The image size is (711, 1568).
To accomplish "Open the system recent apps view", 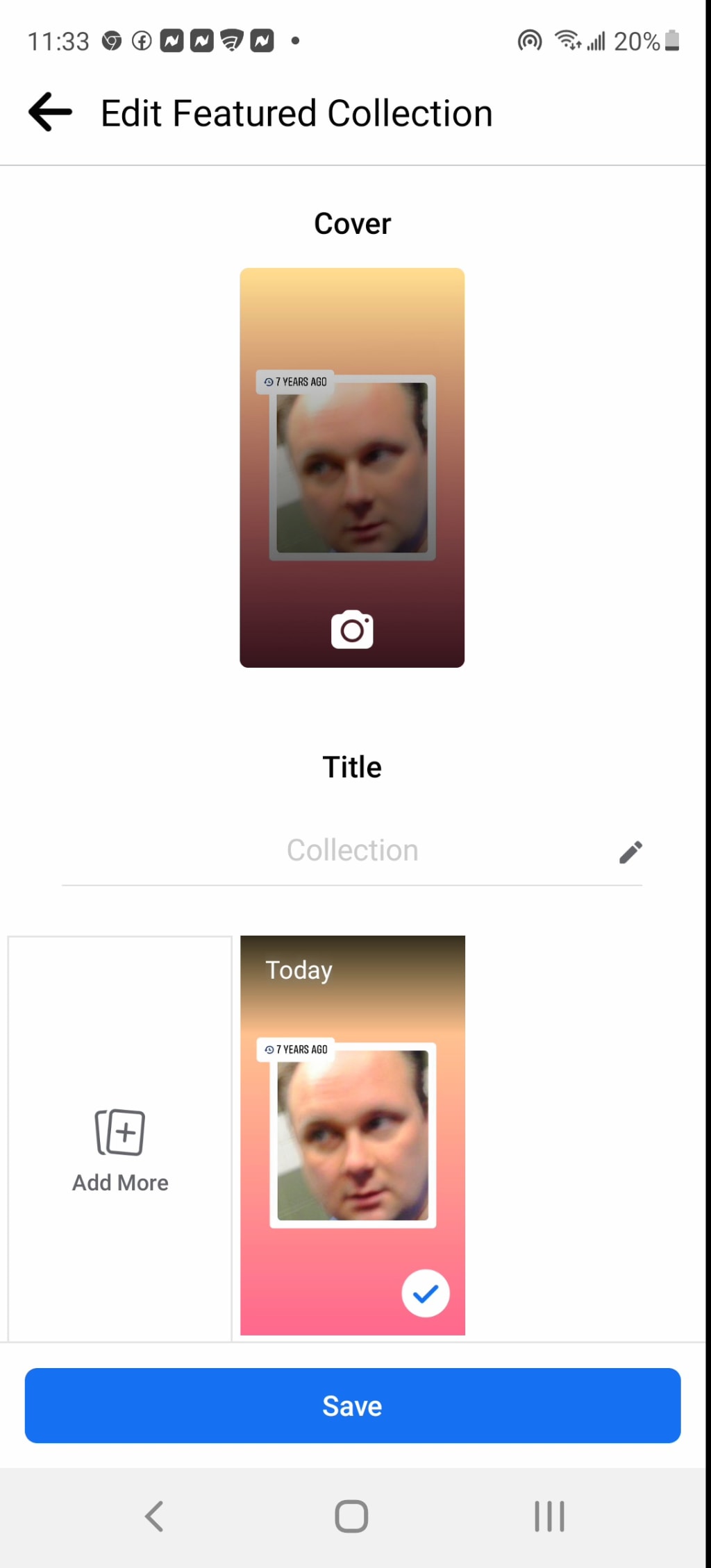I will tap(549, 1516).
